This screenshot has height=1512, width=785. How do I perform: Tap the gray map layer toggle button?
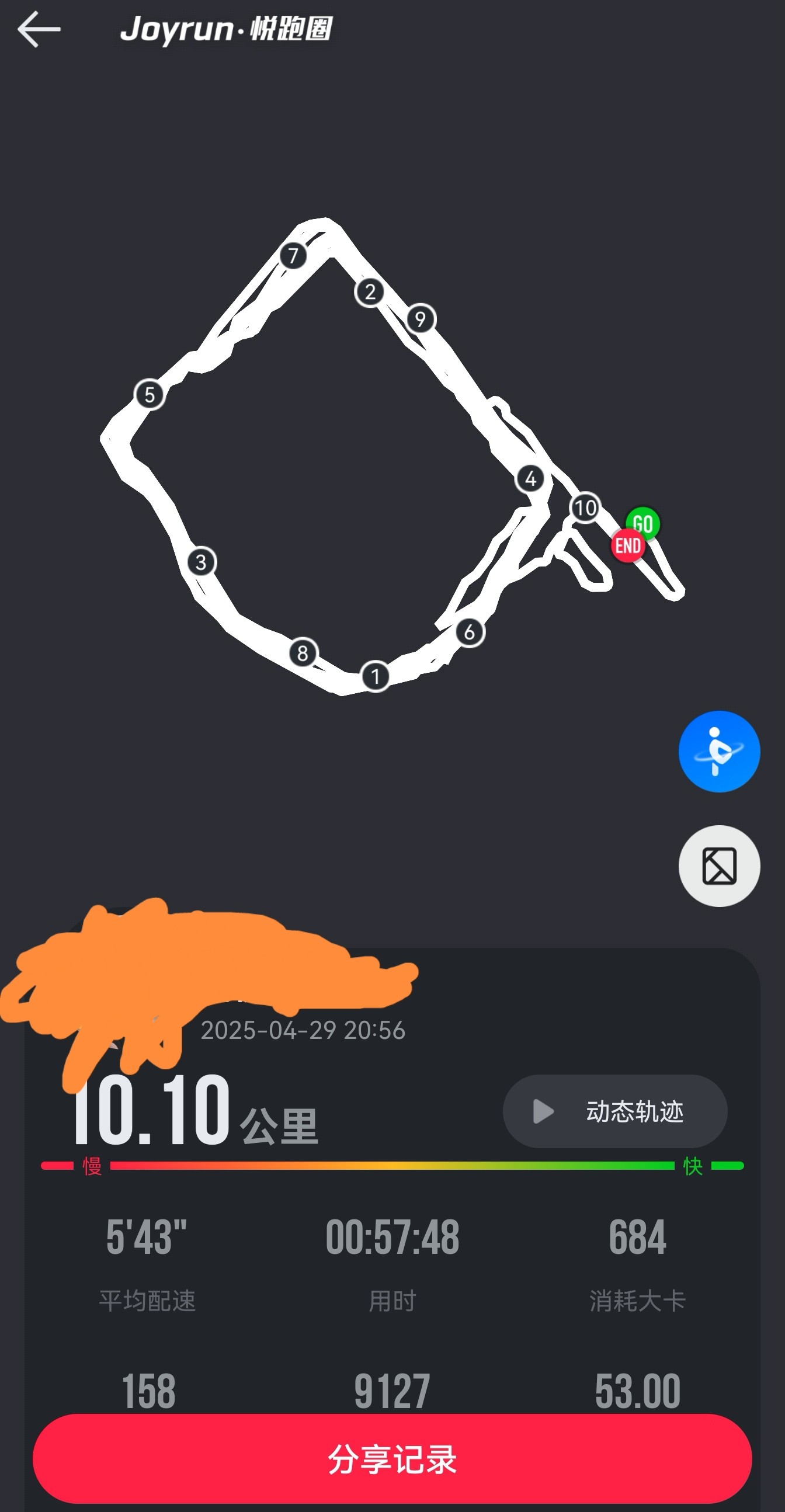(x=718, y=866)
